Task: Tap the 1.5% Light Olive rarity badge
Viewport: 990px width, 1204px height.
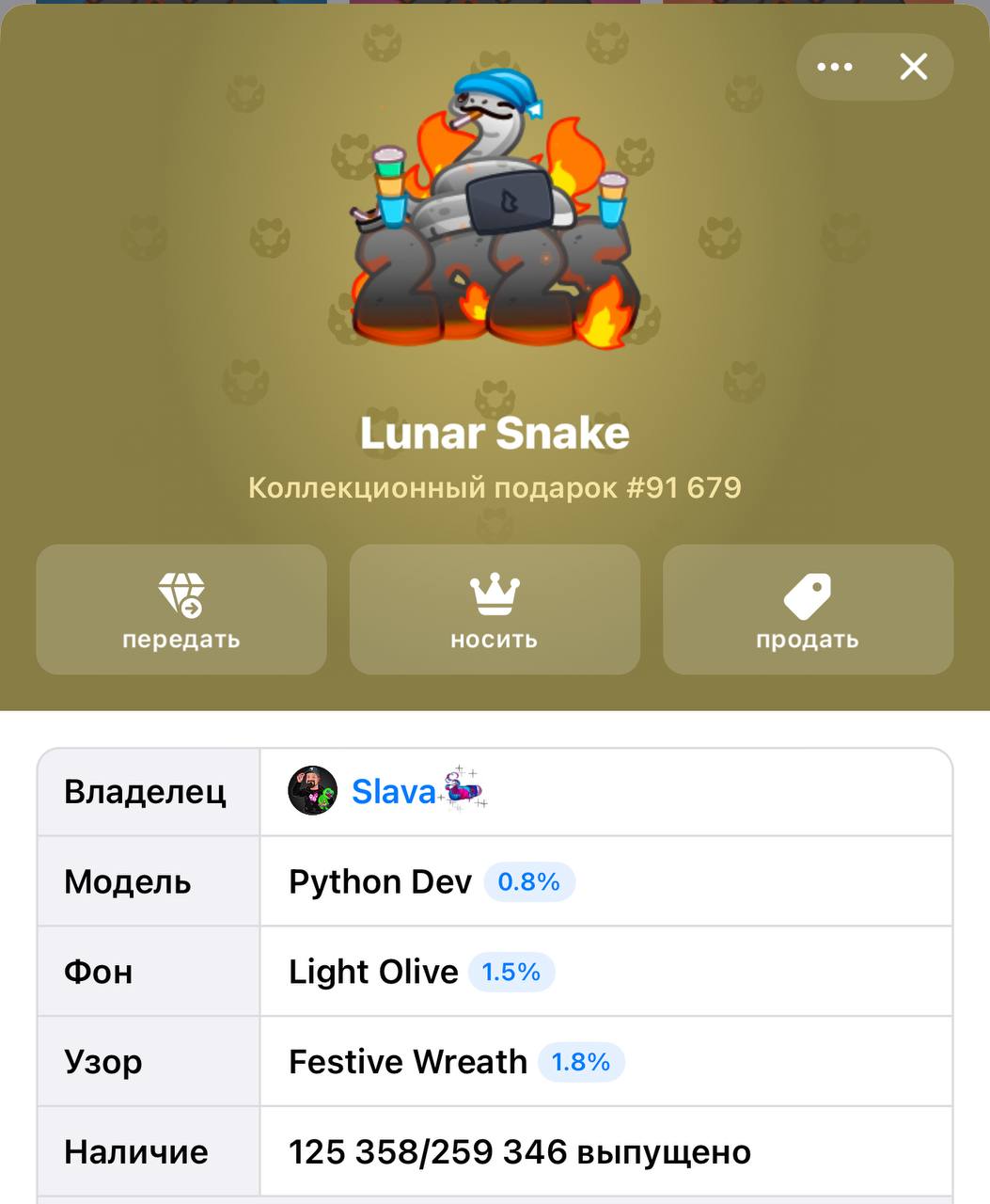Action: click(x=511, y=972)
